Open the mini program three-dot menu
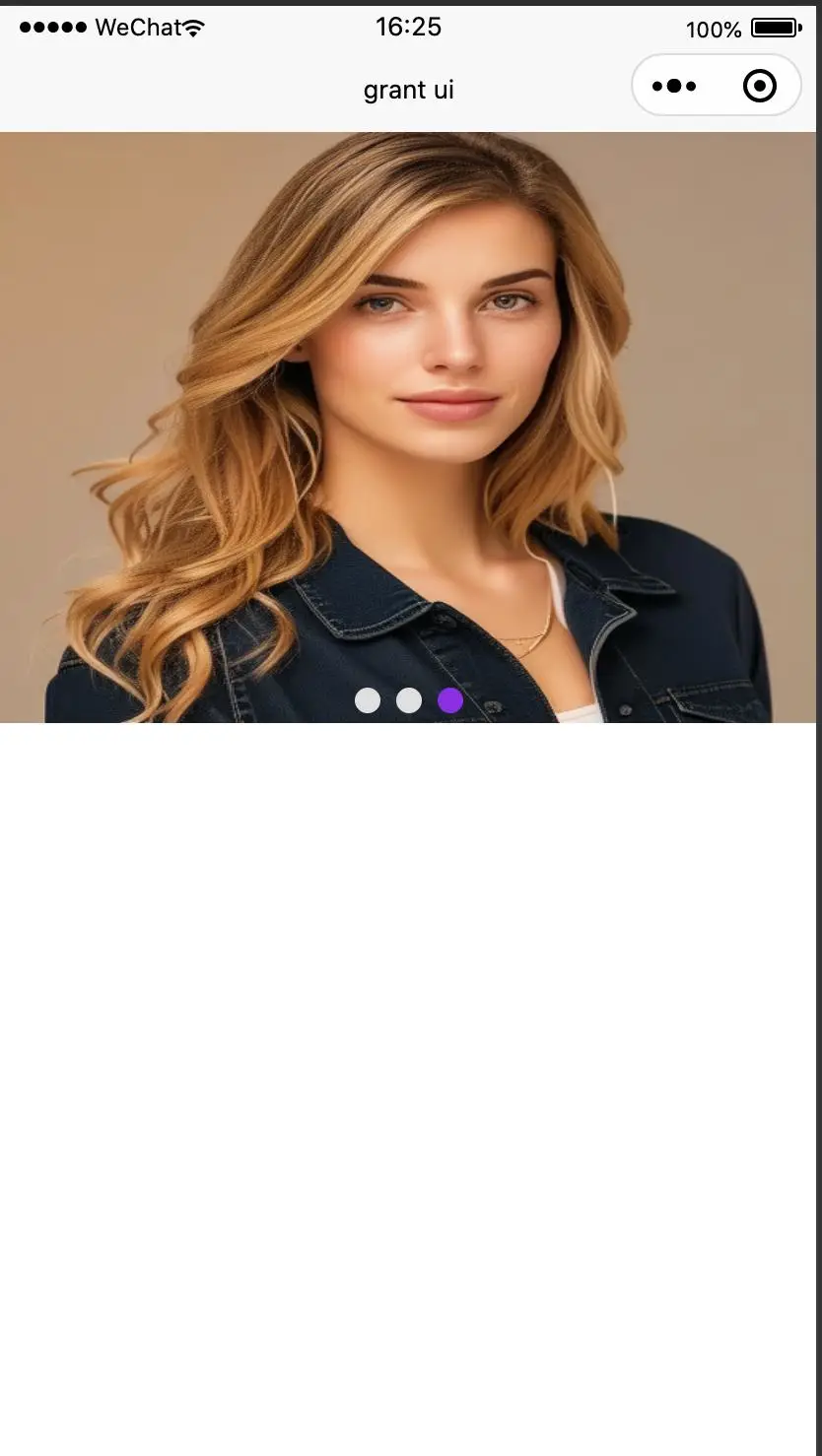 (x=674, y=87)
